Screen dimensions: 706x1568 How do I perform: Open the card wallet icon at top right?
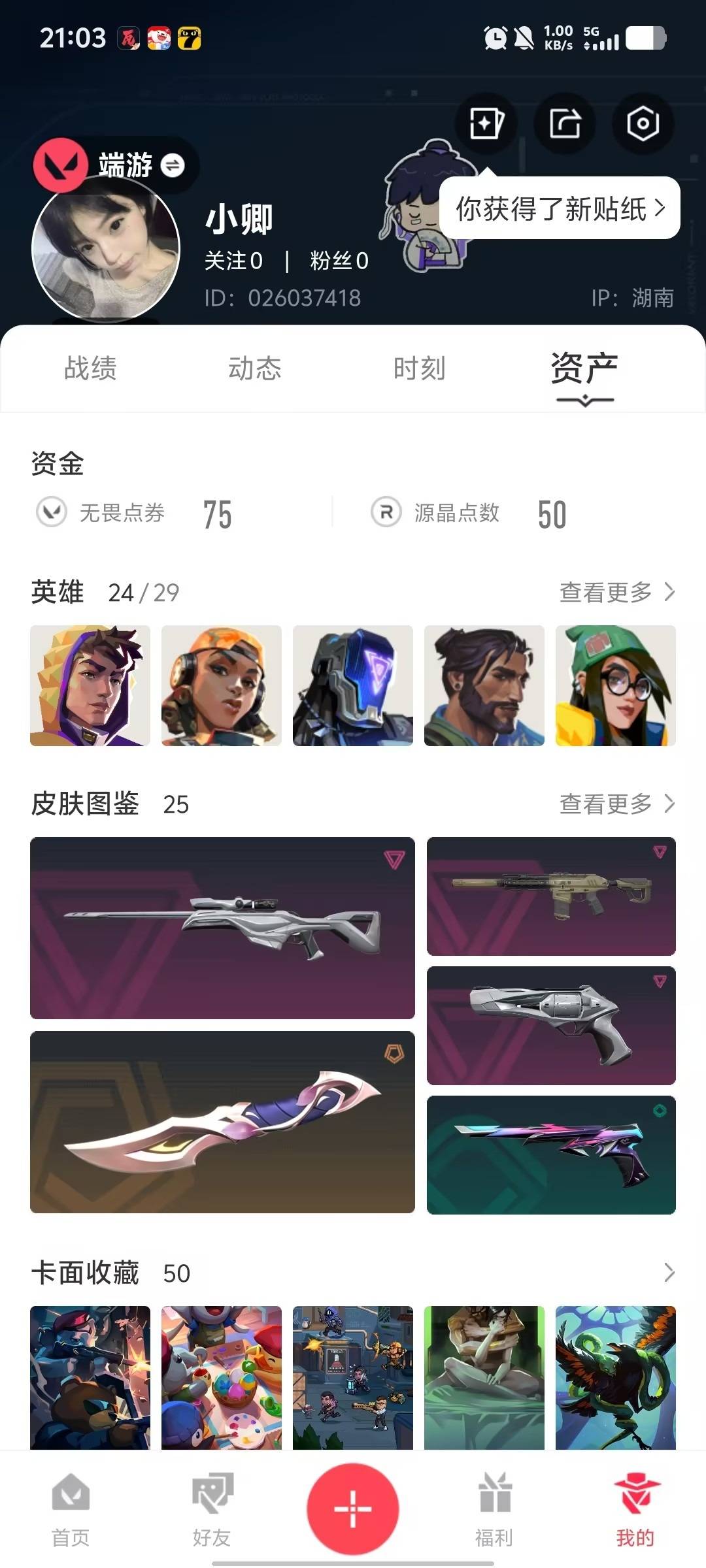coord(486,123)
